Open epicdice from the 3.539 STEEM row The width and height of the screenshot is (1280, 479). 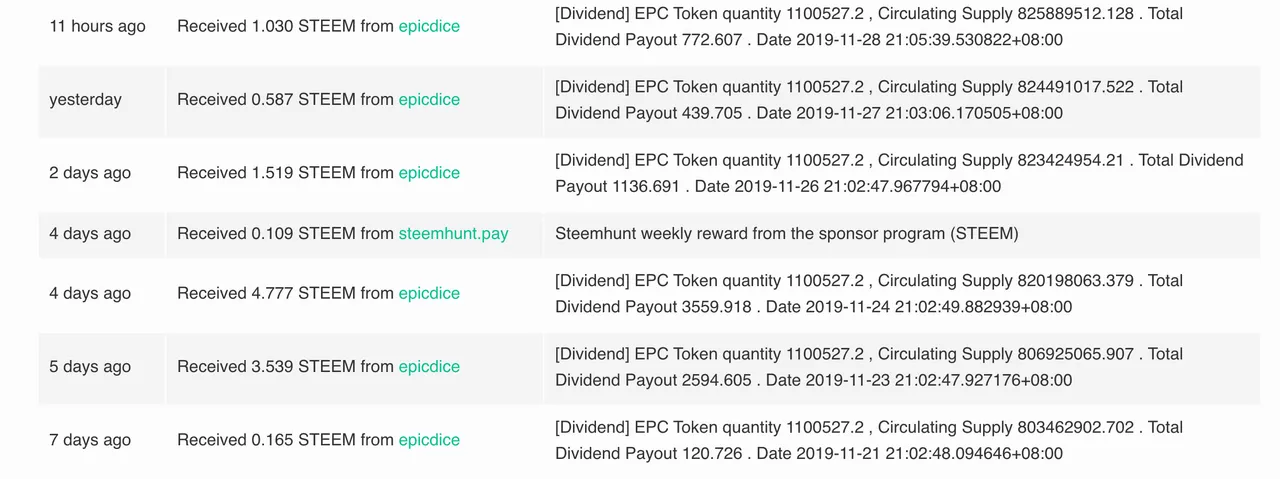(429, 367)
